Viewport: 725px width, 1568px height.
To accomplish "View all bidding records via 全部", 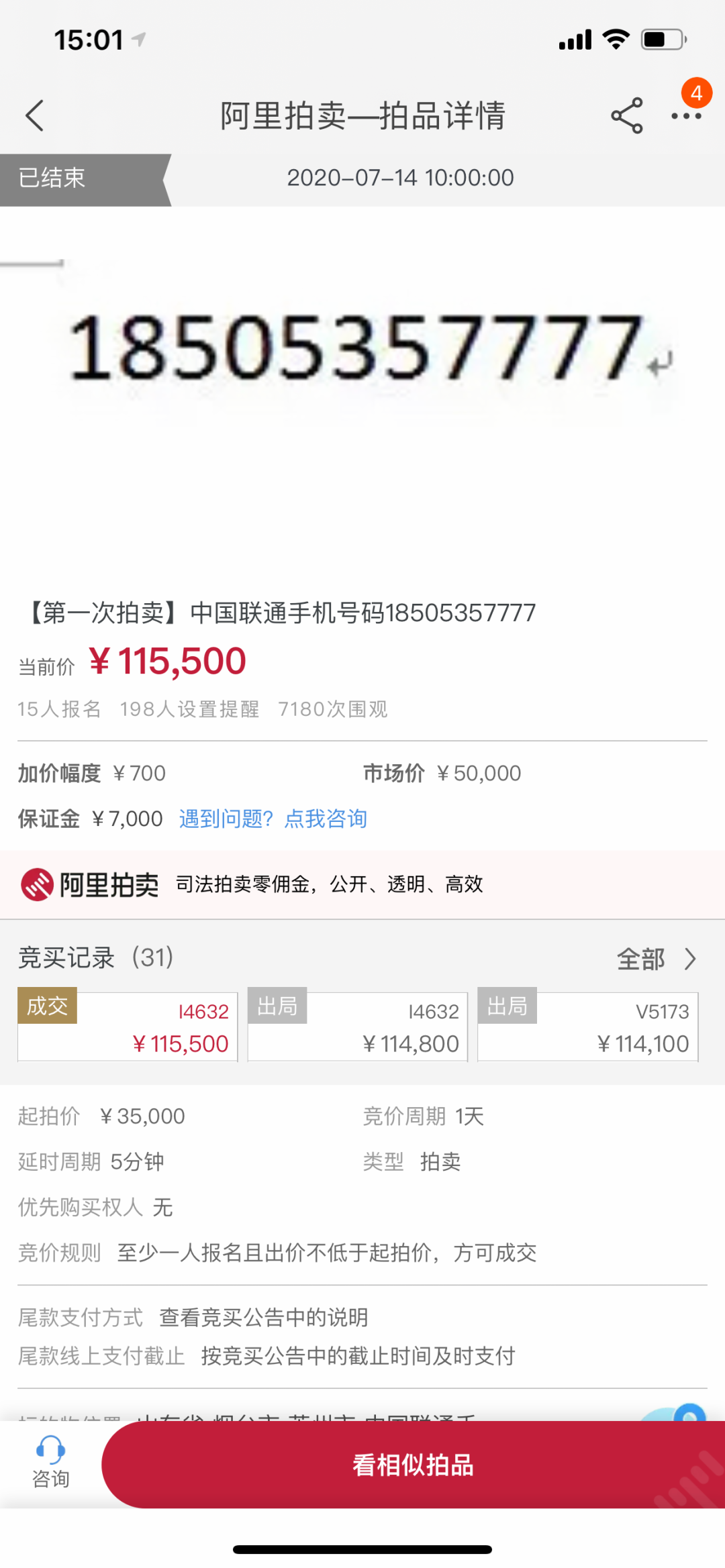I will pyautogui.click(x=656, y=959).
